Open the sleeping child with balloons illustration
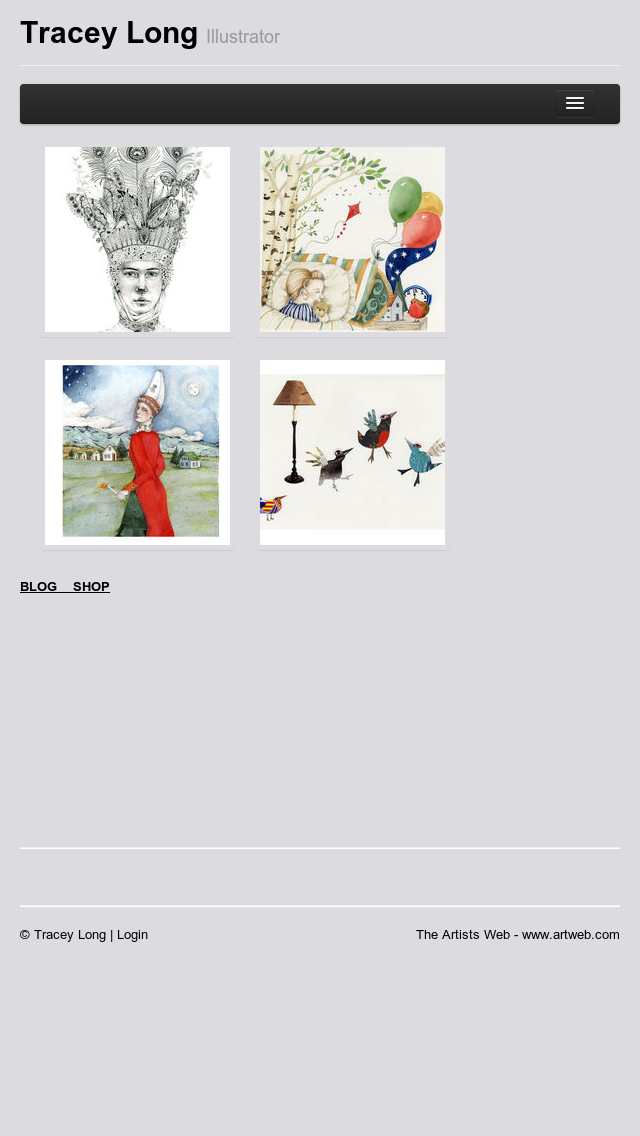This screenshot has width=640, height=1136. 352,240
